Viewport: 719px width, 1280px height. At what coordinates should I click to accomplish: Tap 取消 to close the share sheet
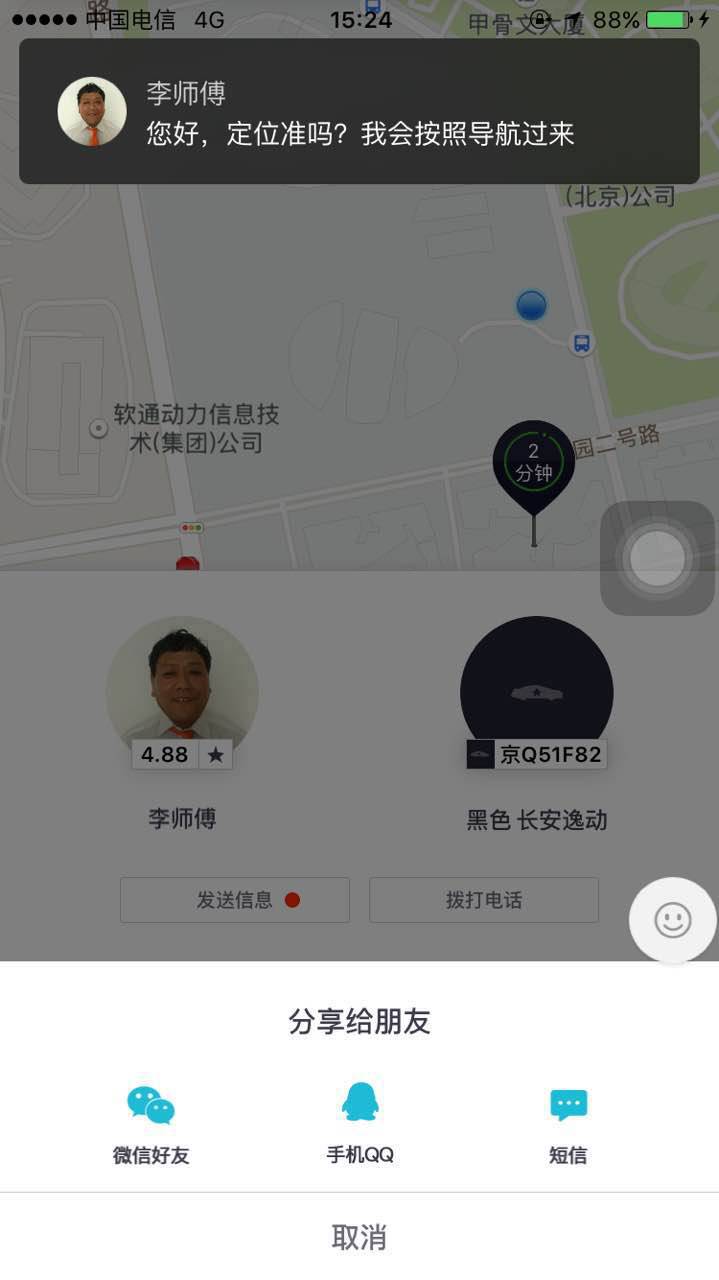point(359,1237)
